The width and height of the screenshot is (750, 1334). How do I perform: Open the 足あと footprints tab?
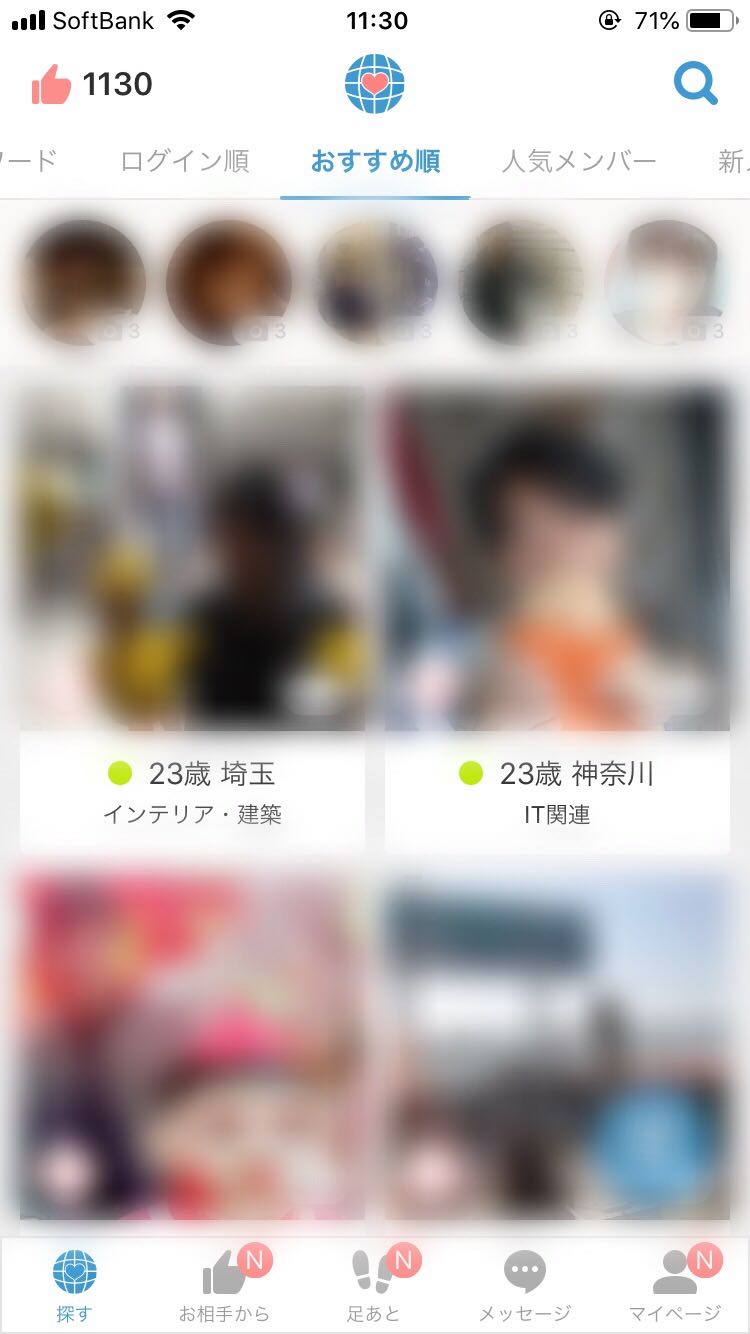pyautogui.click(x=374, y=1287)
